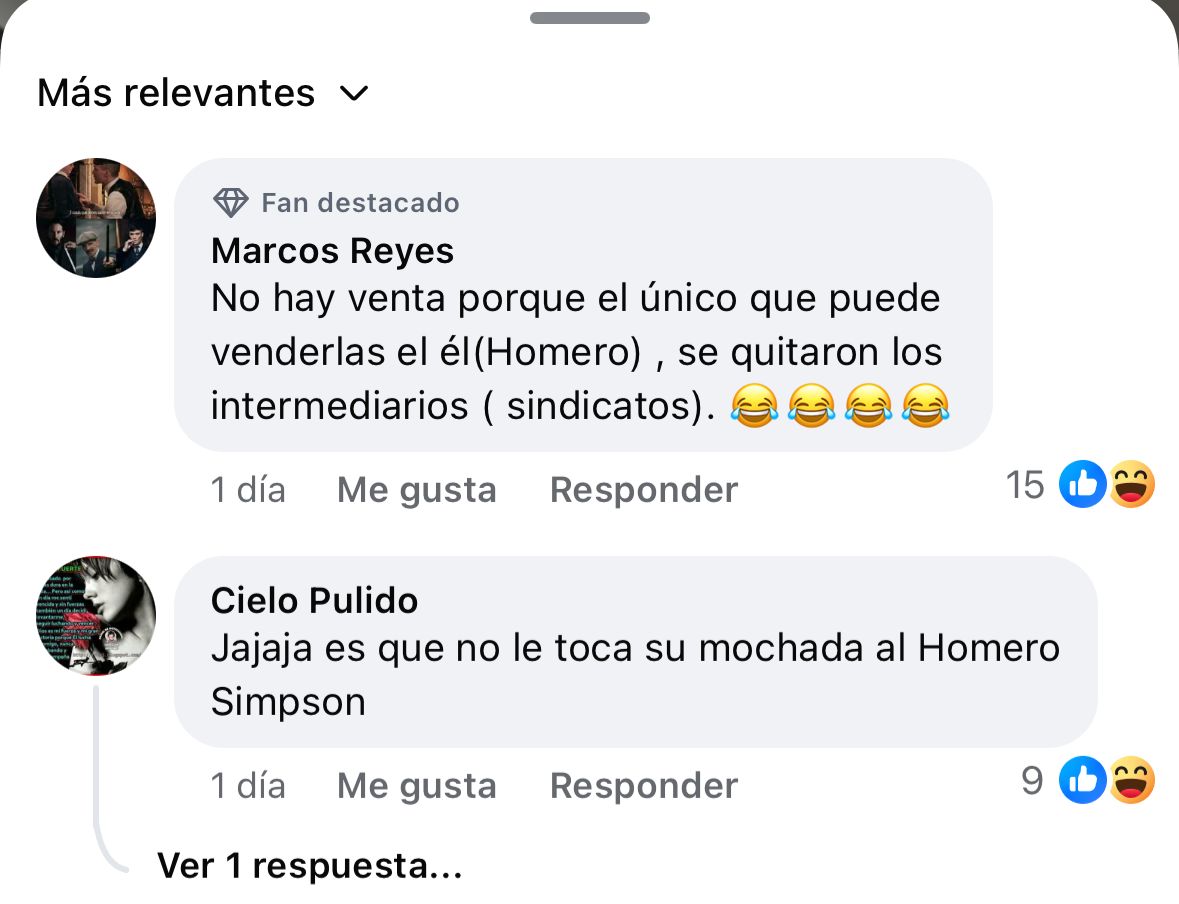Expand Ver 1 respuesta replies
The height and width of the screenshot is (904, 1179).
point(309,866)
